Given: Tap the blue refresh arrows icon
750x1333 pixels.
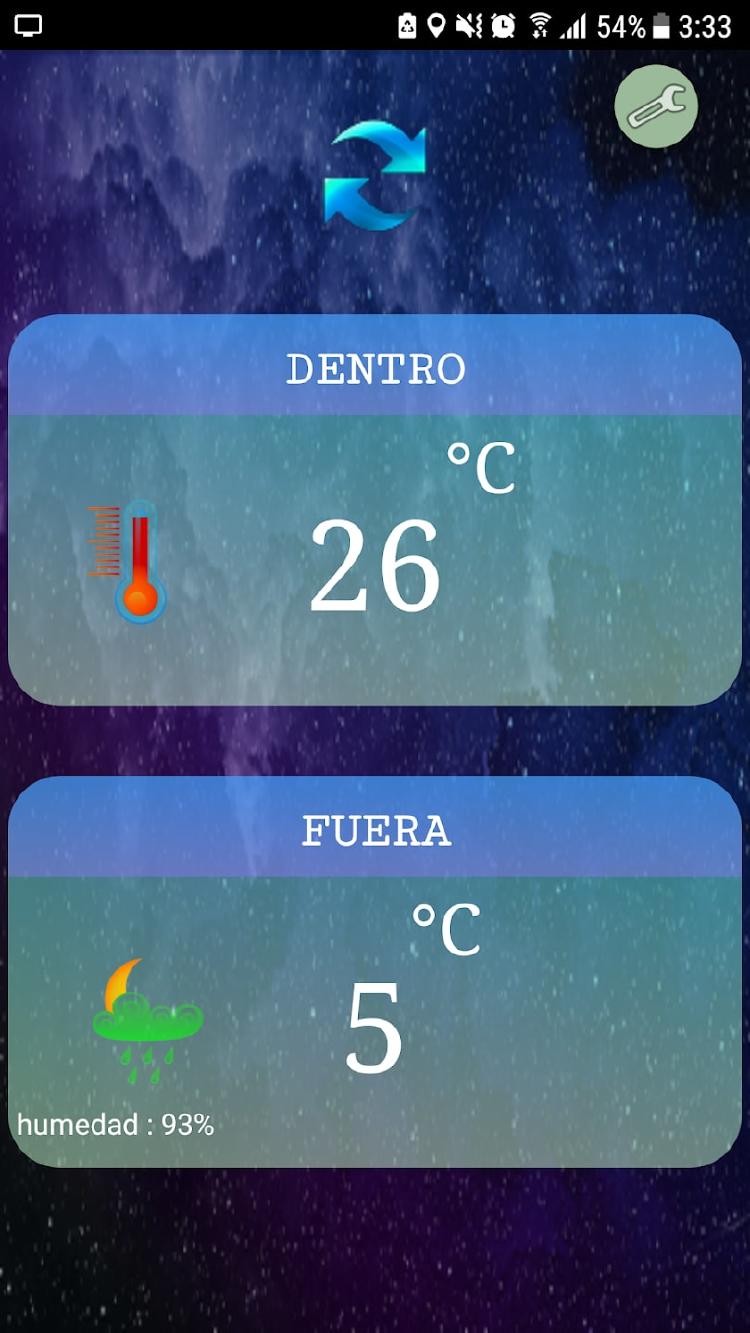Looking at the screenshot, I should (x=375, y=176).
